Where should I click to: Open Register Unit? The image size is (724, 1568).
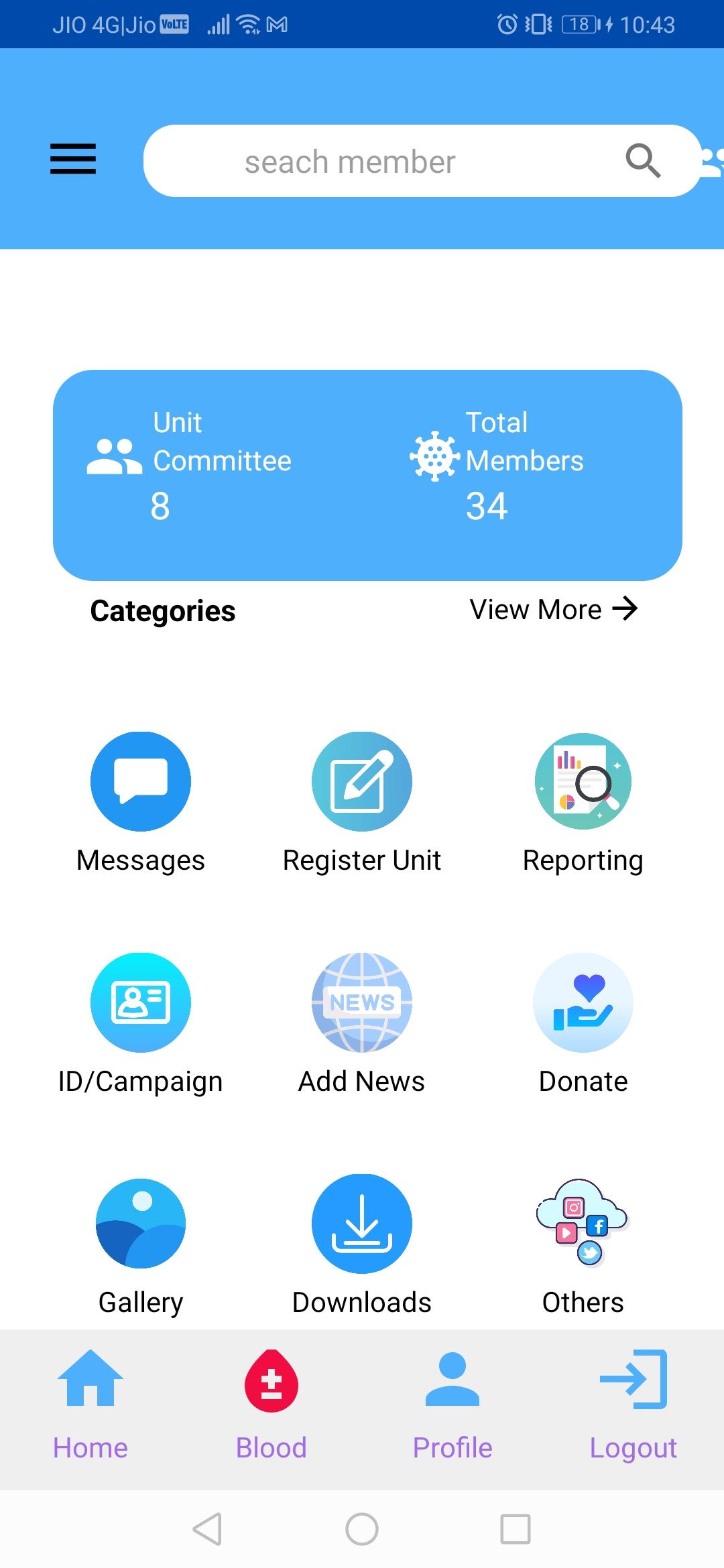tap(362, 803)
